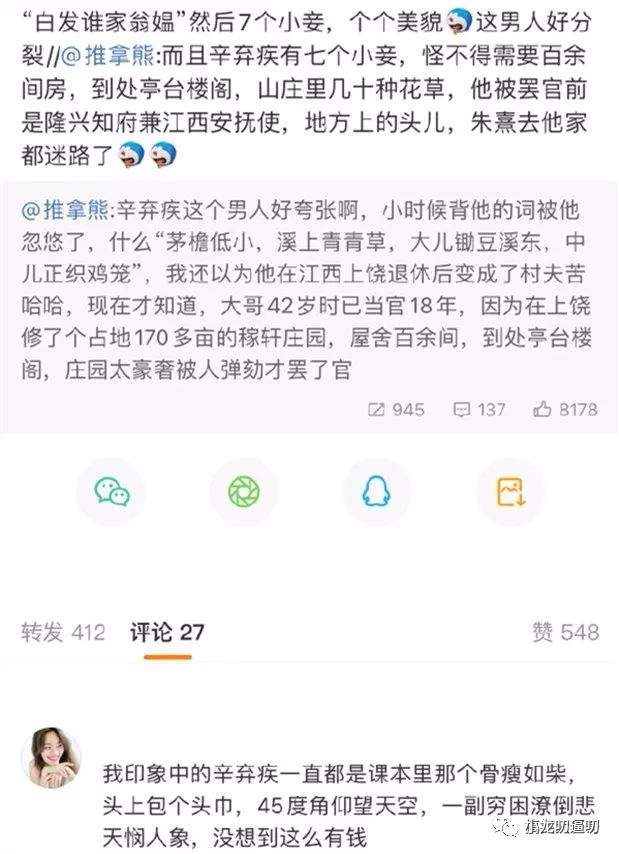Share post to WeChat

tap(111, 491)
